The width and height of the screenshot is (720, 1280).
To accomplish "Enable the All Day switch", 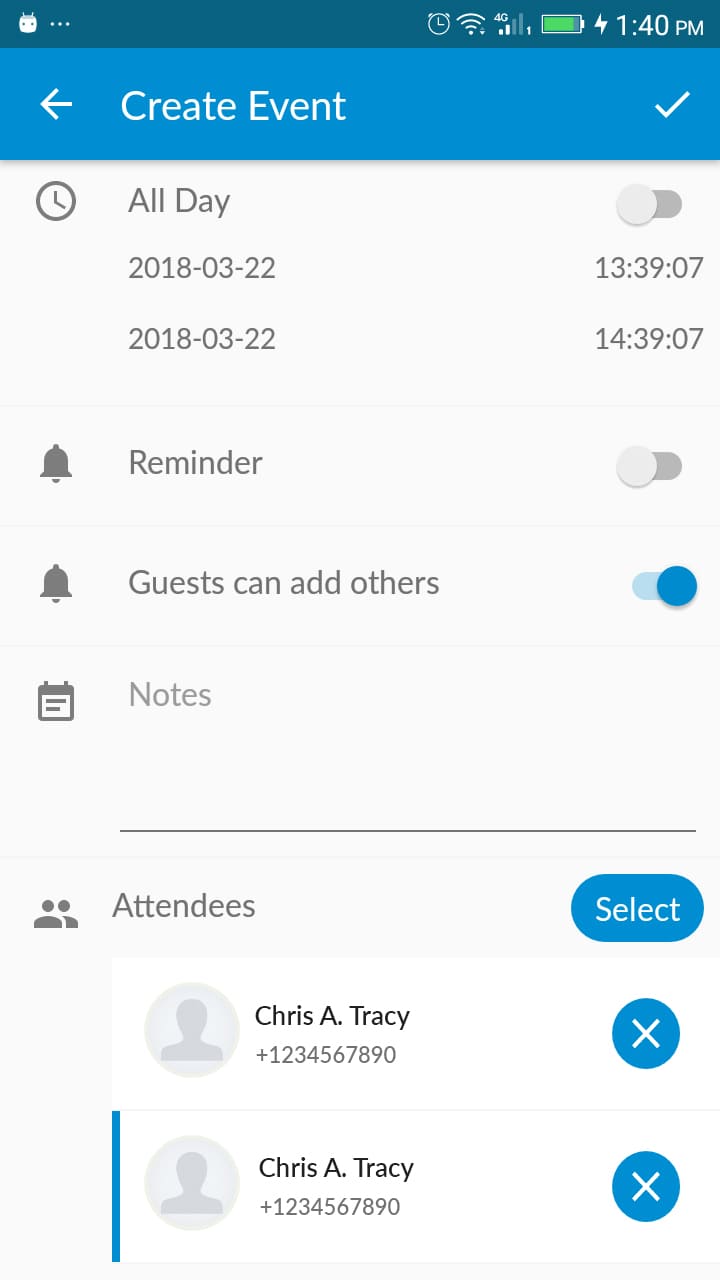I will tap(650, 205).
